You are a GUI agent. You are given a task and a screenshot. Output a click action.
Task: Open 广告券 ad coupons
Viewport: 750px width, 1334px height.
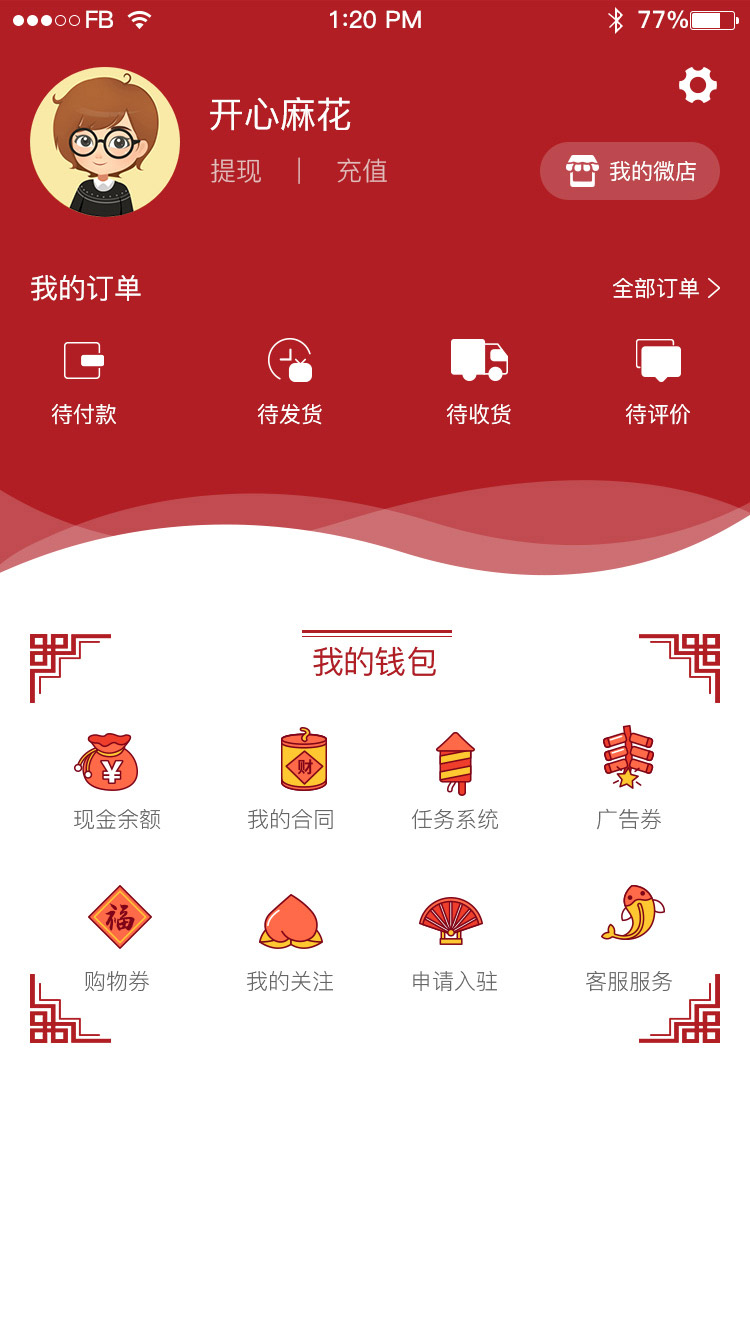(629, 781)
